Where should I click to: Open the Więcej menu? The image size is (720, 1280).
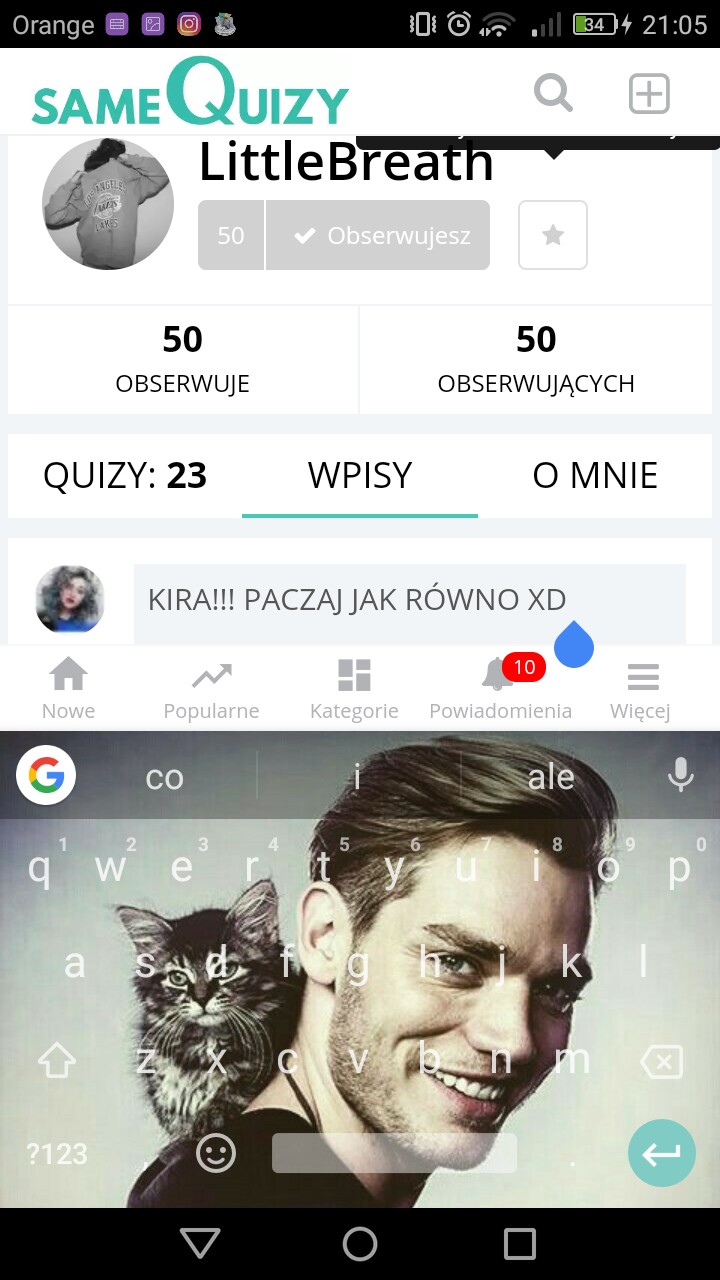tap(641, 688)
